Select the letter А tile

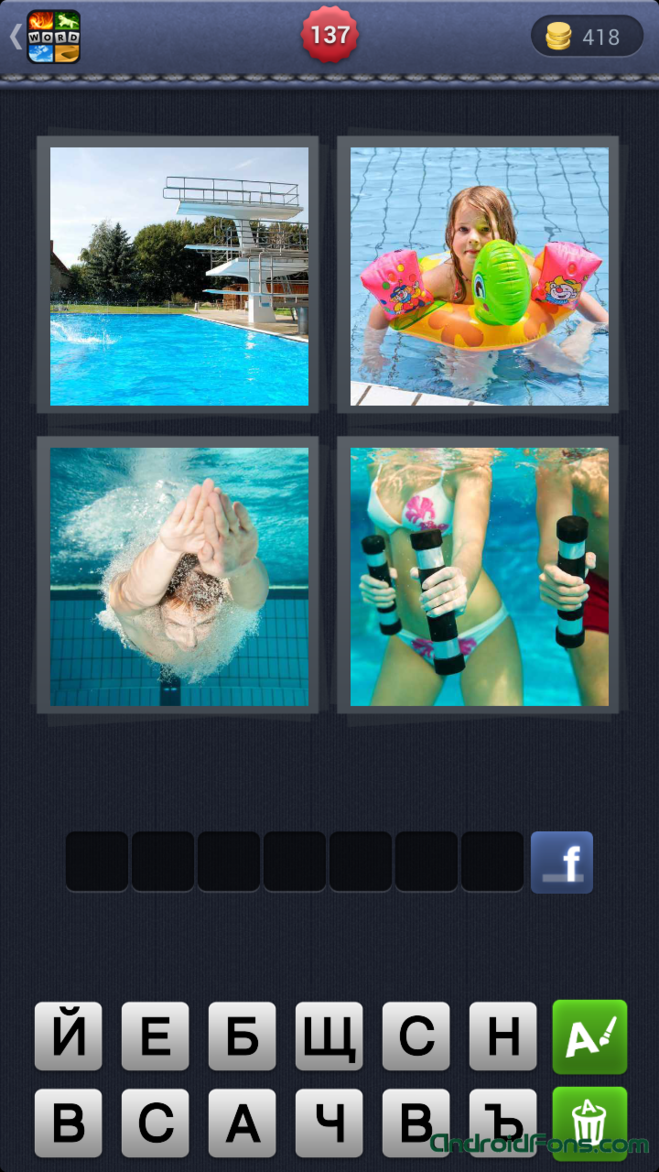pos(242,1123)
